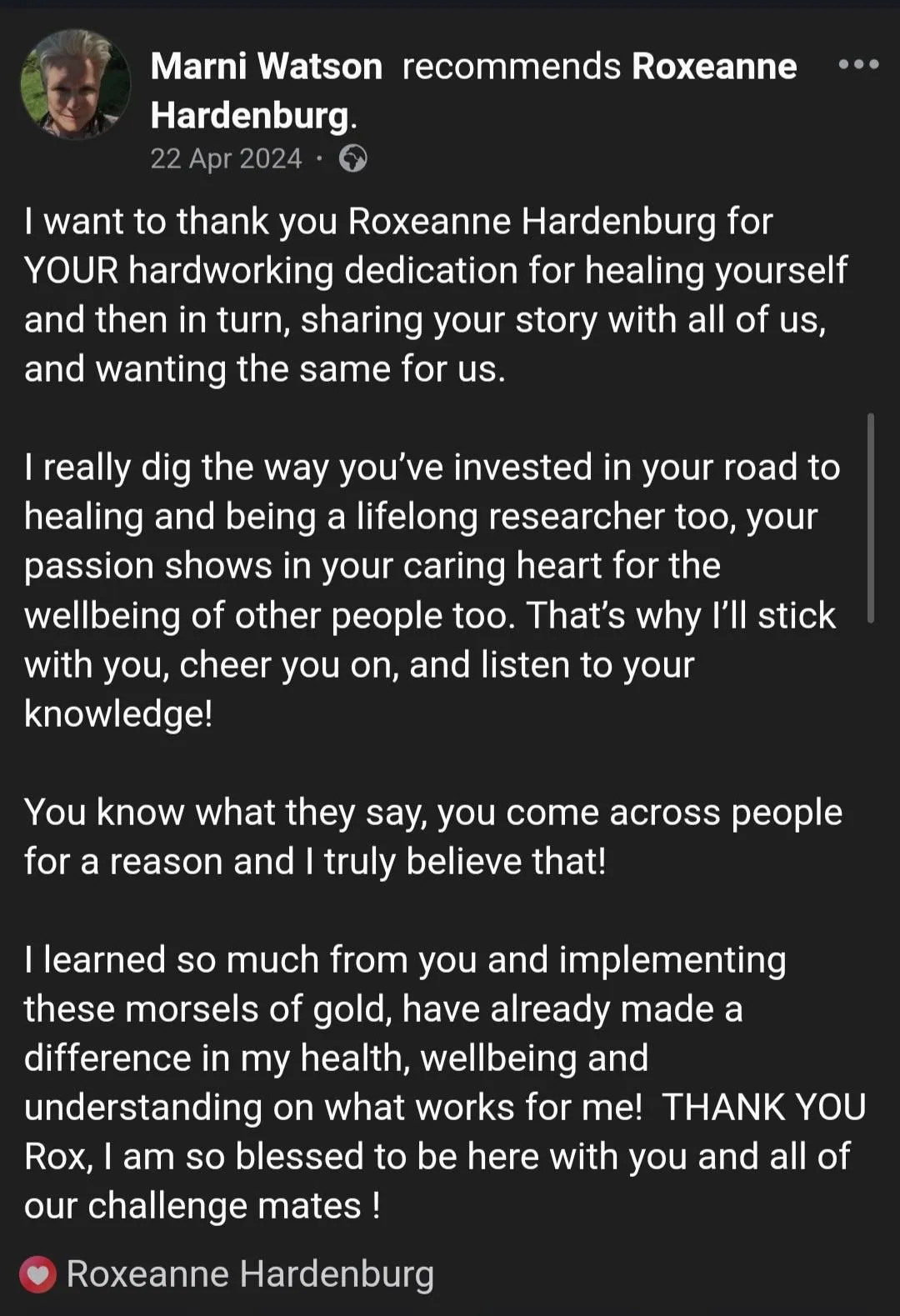Screen dimensions: 900x1316
Task: Open the 22 Apr 2024 post timestamp
Action: pos(226,158)
